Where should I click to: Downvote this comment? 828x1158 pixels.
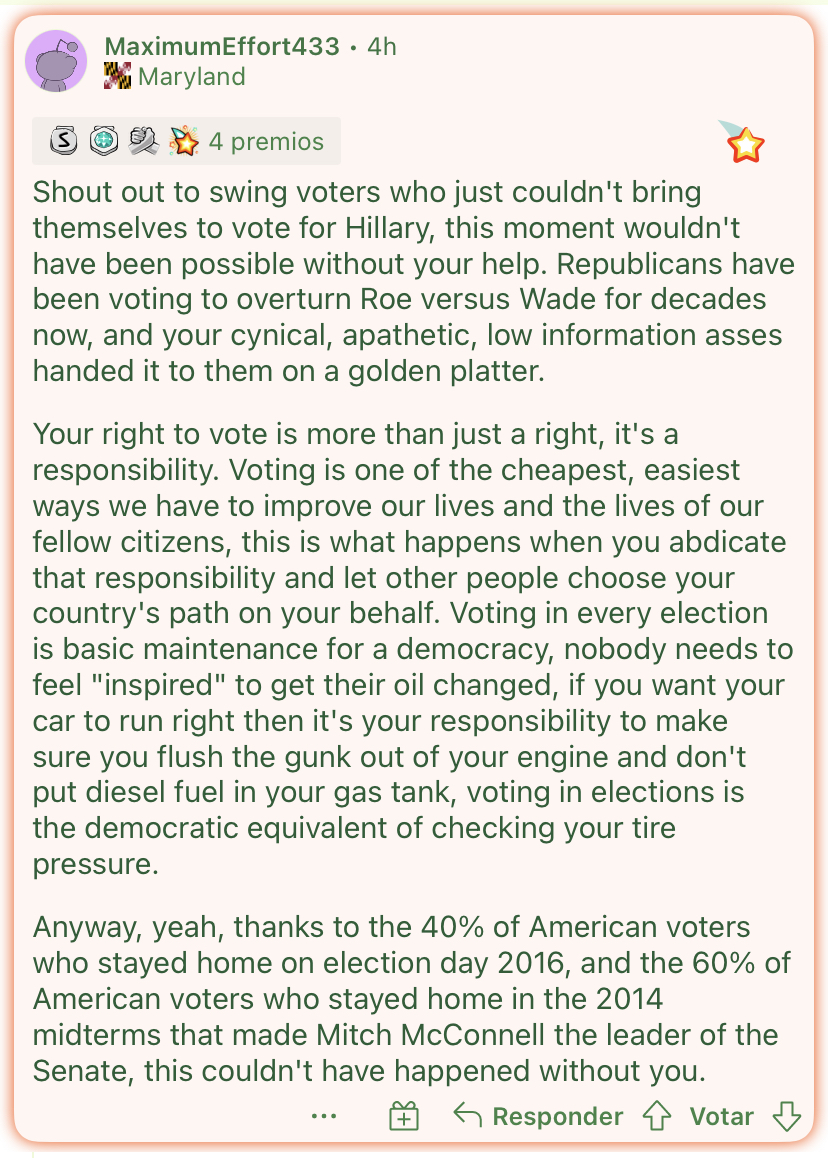[x=787, y=1116]
